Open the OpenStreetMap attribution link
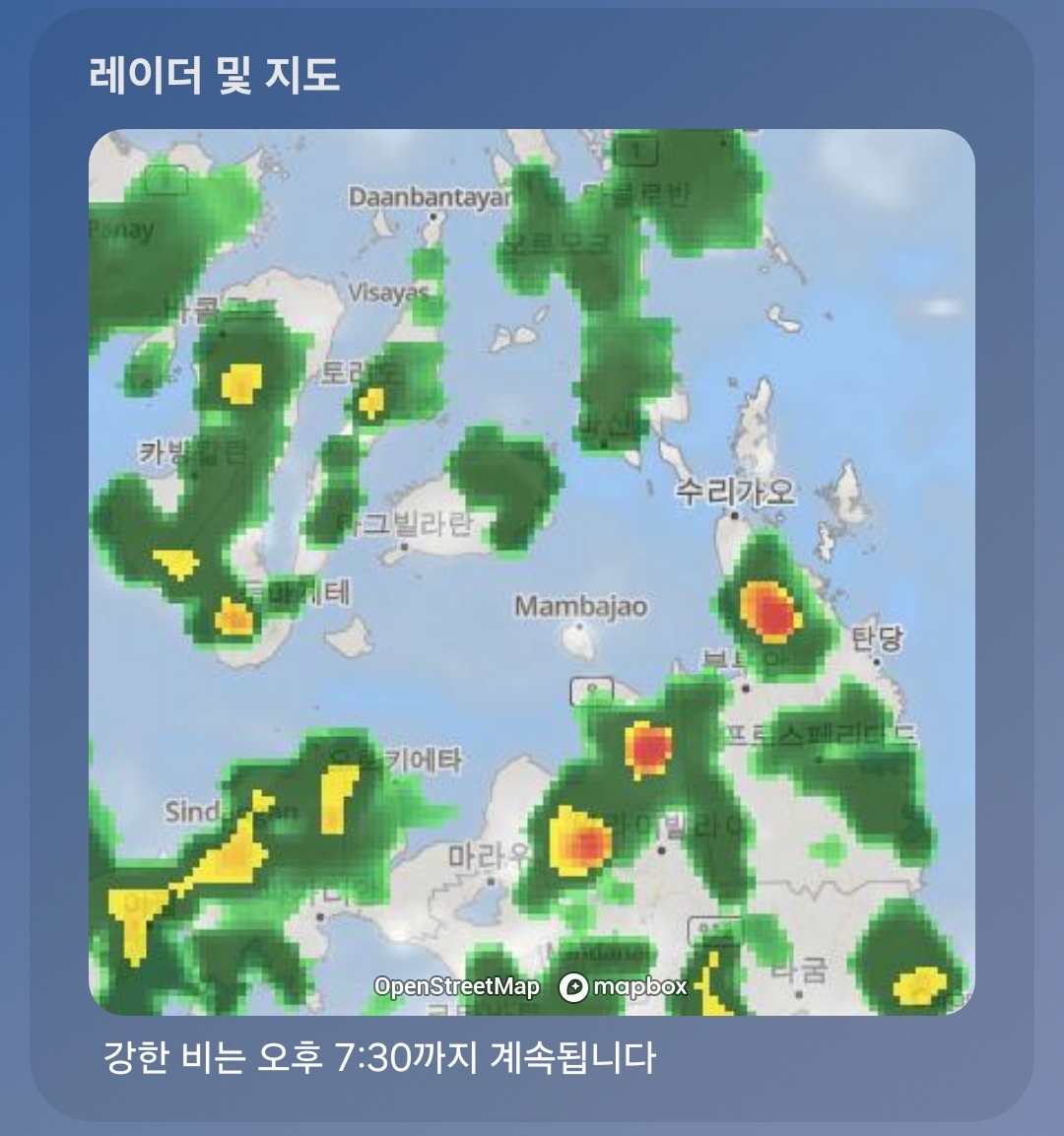1064x1136 pixels. (x=456, y=986)
